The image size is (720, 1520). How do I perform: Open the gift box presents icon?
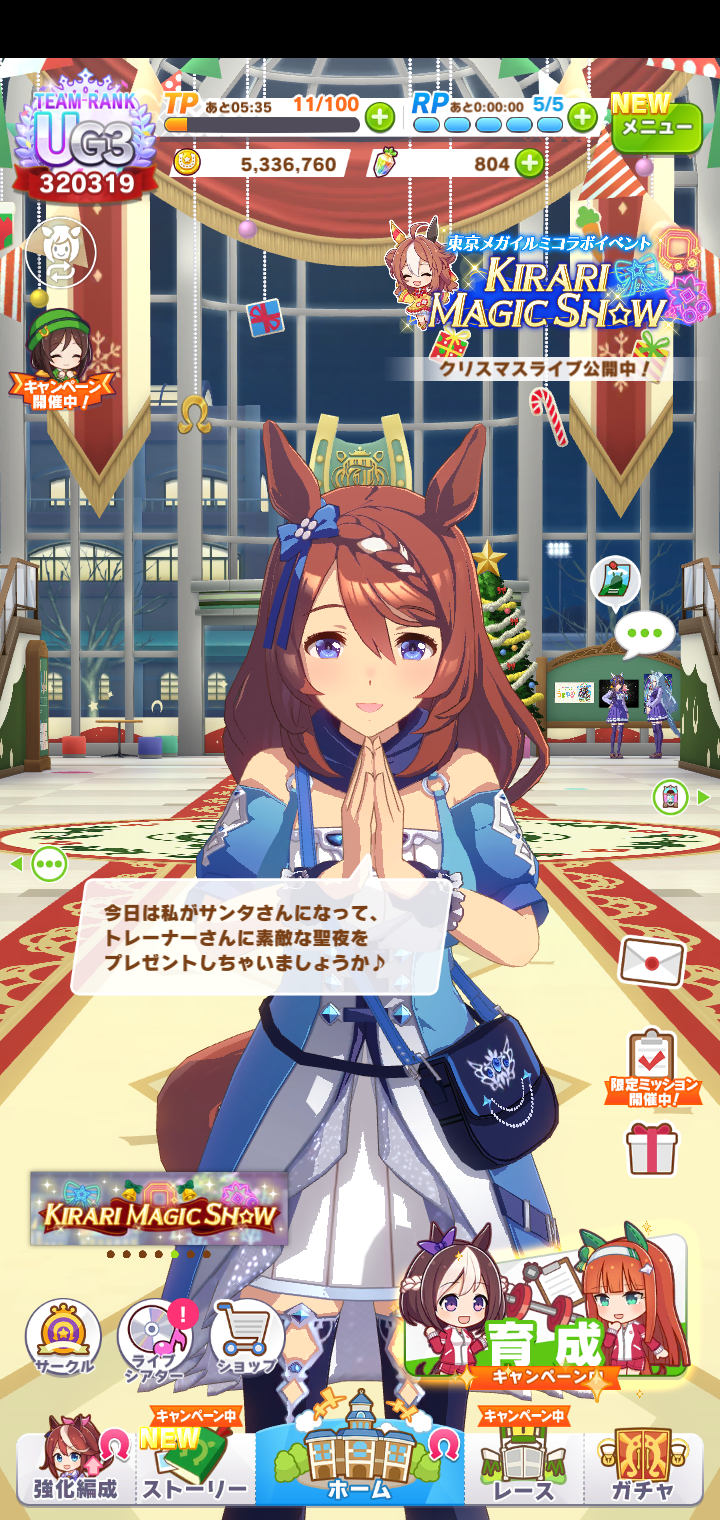(652, 1148)
